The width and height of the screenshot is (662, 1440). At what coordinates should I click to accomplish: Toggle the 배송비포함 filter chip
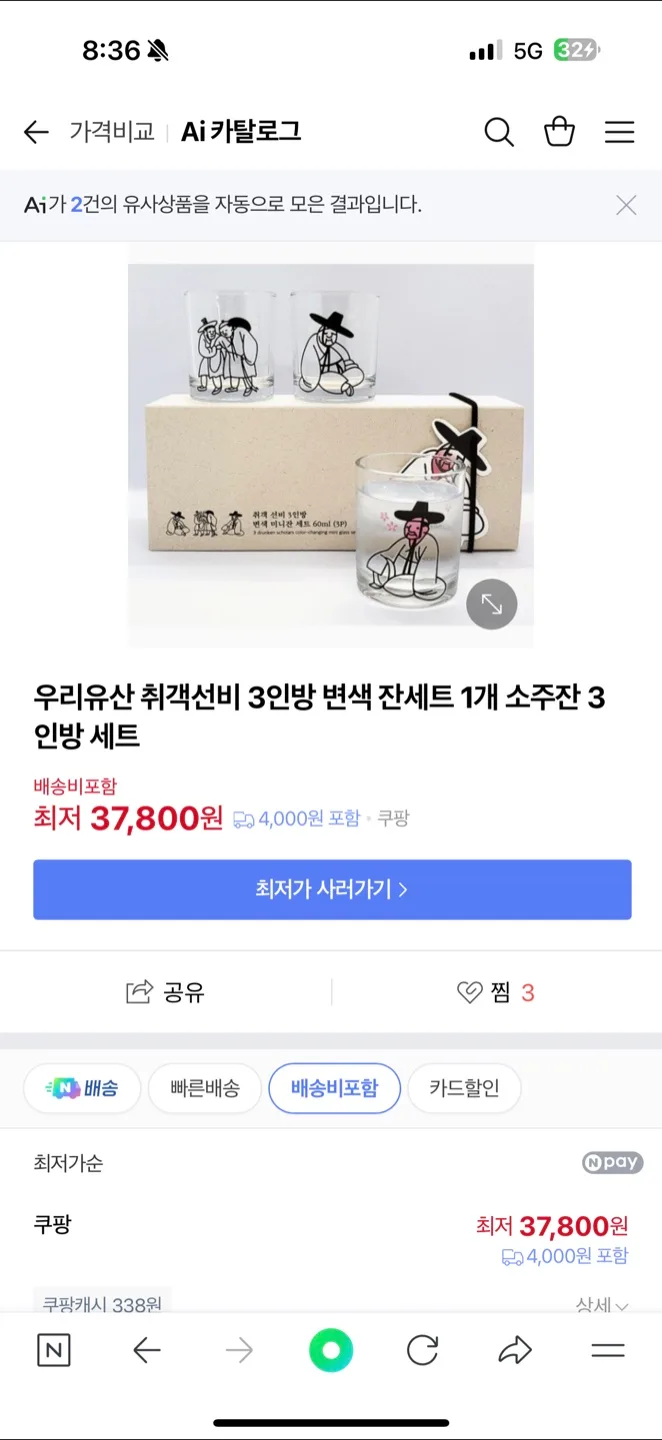[334, 1088]
